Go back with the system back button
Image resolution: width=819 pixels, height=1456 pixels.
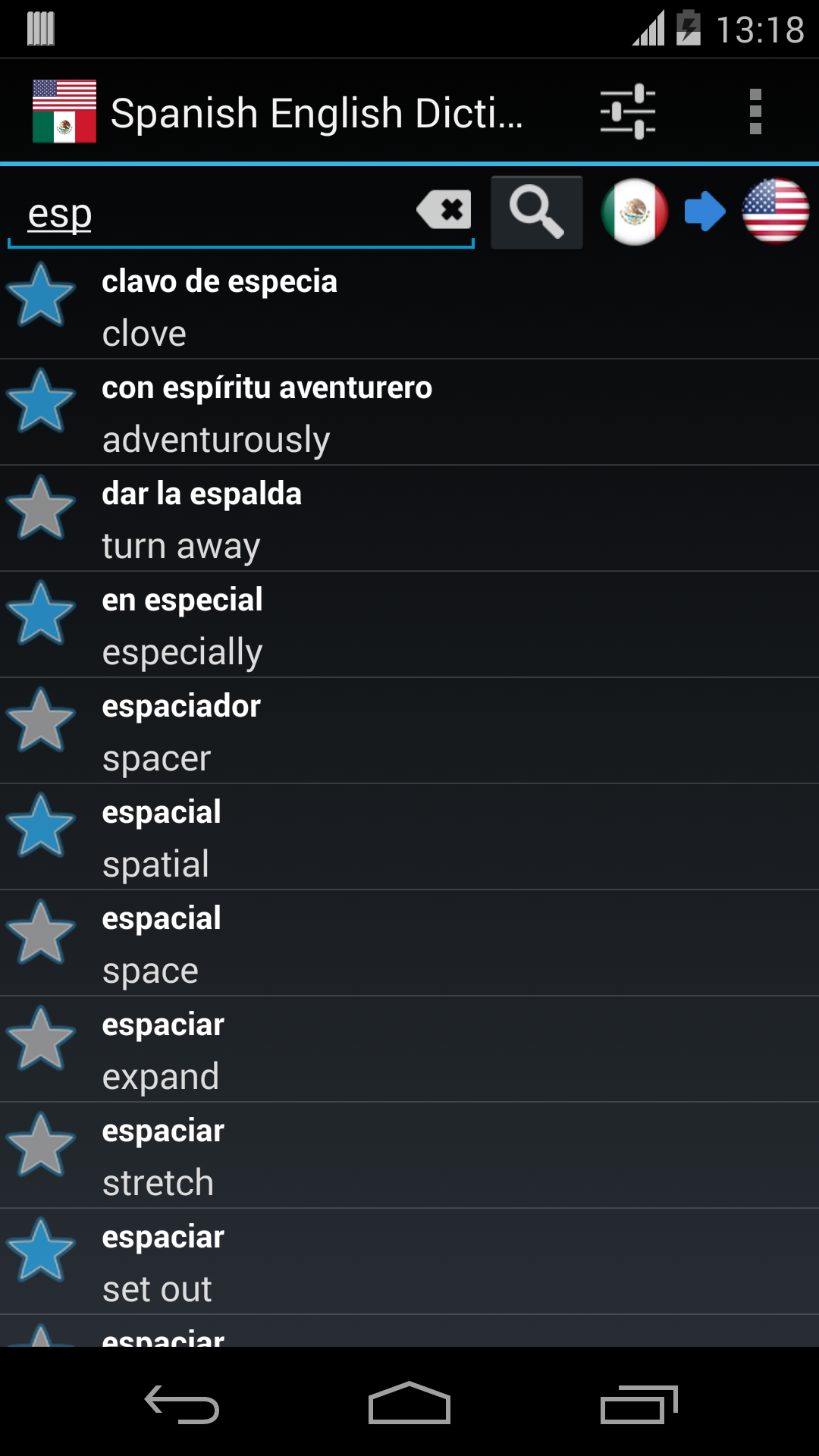[182, 1404]
